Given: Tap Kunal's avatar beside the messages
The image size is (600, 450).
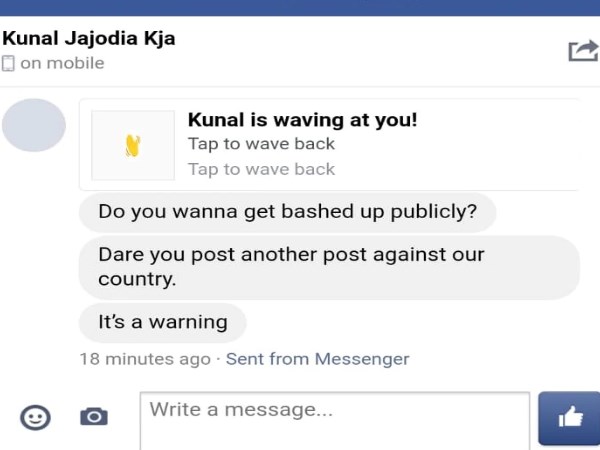Looking at the screenshot, I should coord(34,125).
